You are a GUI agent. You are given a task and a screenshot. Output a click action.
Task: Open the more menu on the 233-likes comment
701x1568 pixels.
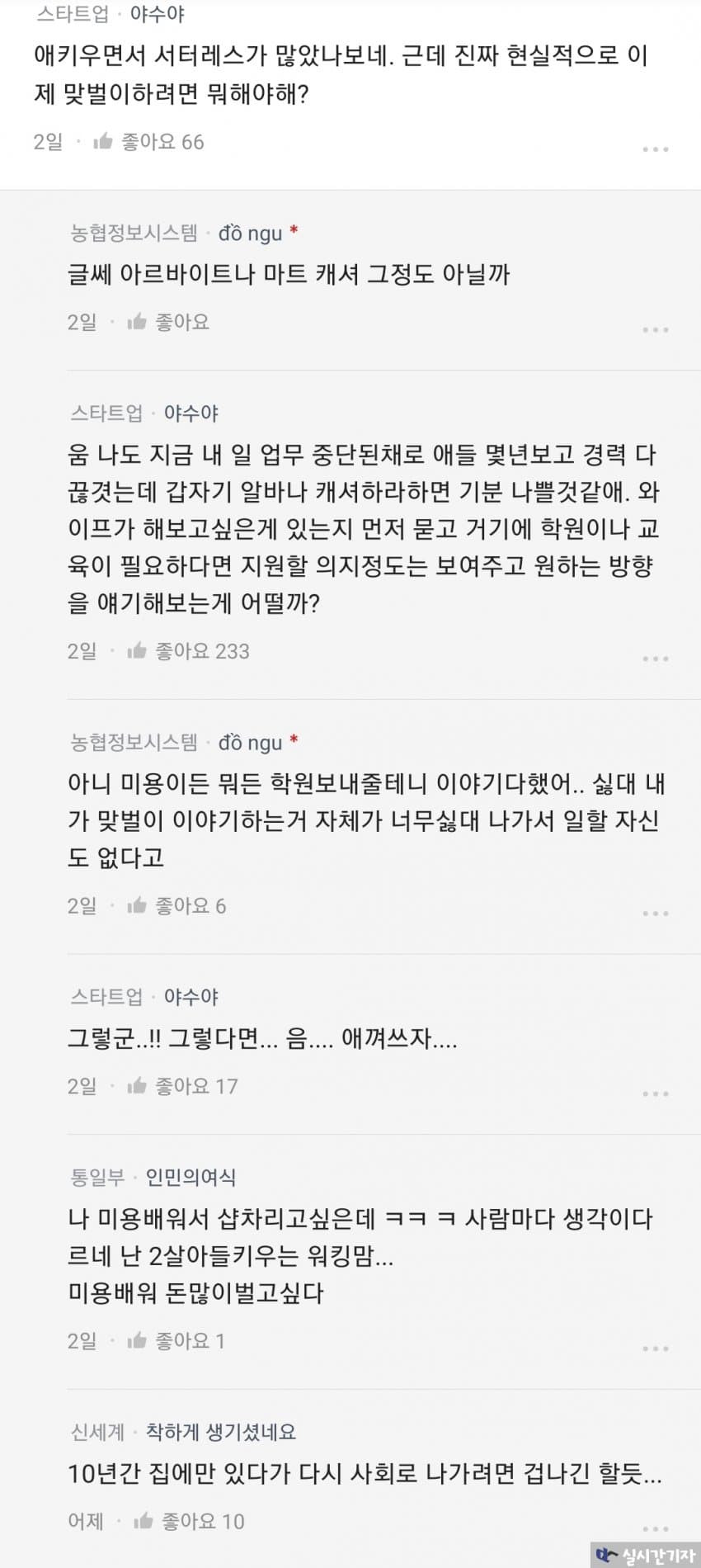[655, 659]
